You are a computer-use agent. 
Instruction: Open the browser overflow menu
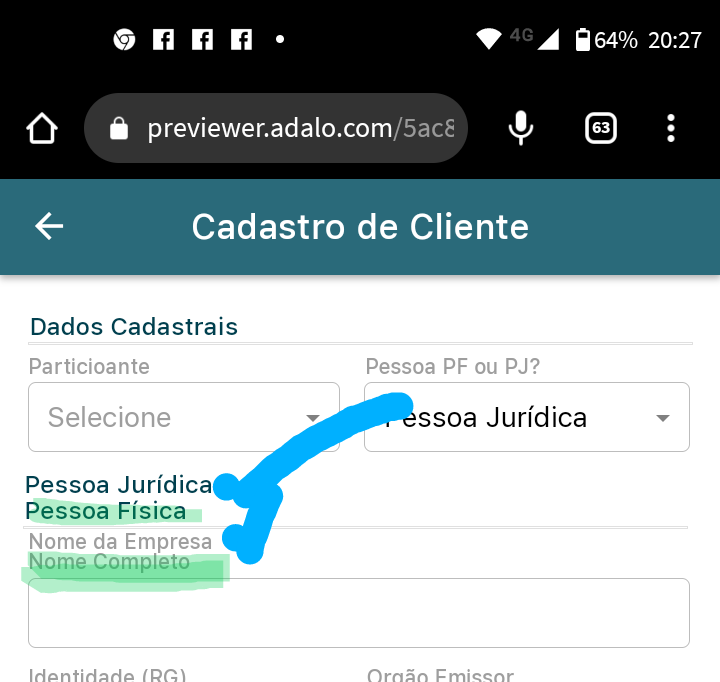(x=671, y=128)
